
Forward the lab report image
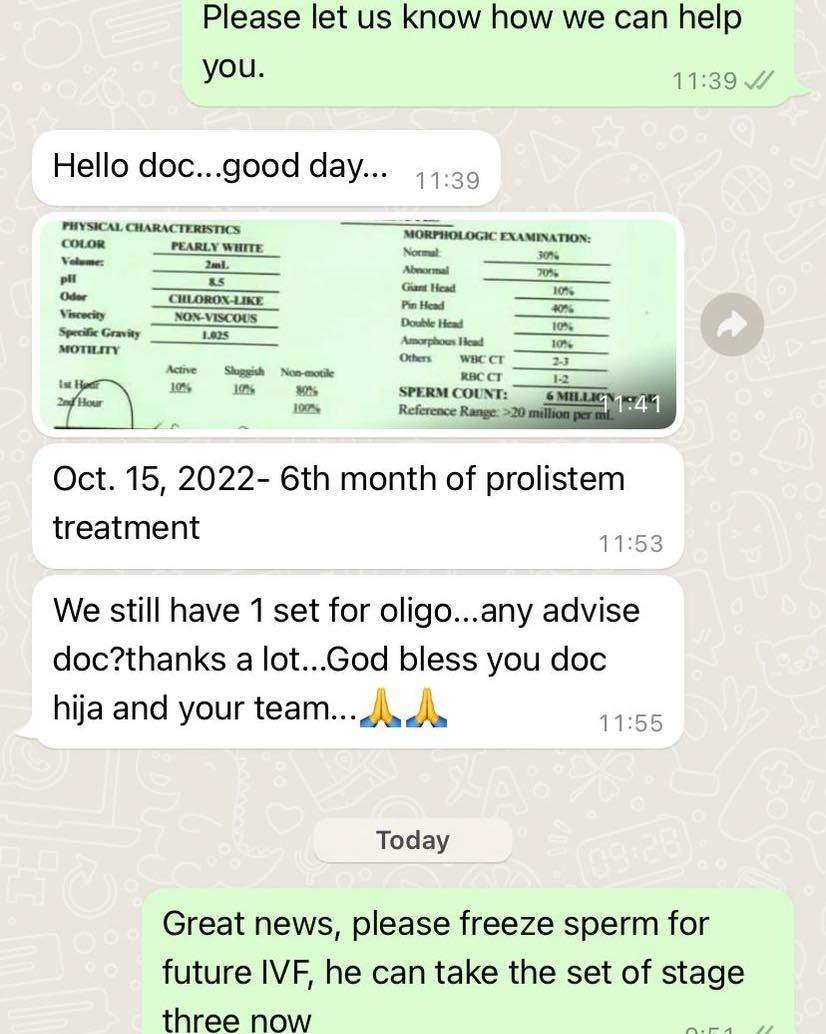(732, 324)
